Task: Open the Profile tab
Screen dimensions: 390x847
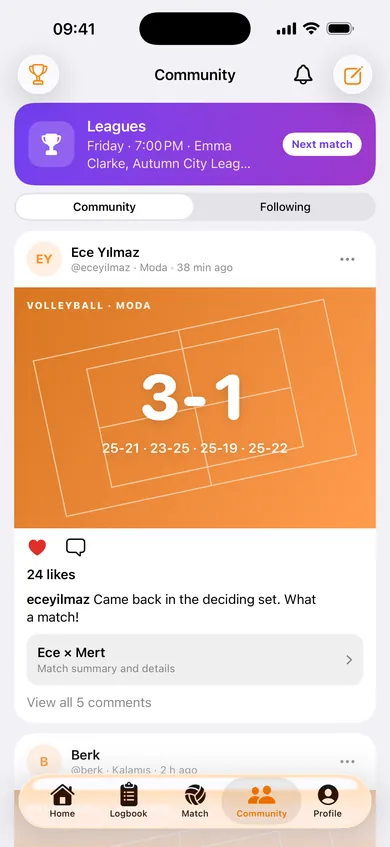Action: pos(328,801)
